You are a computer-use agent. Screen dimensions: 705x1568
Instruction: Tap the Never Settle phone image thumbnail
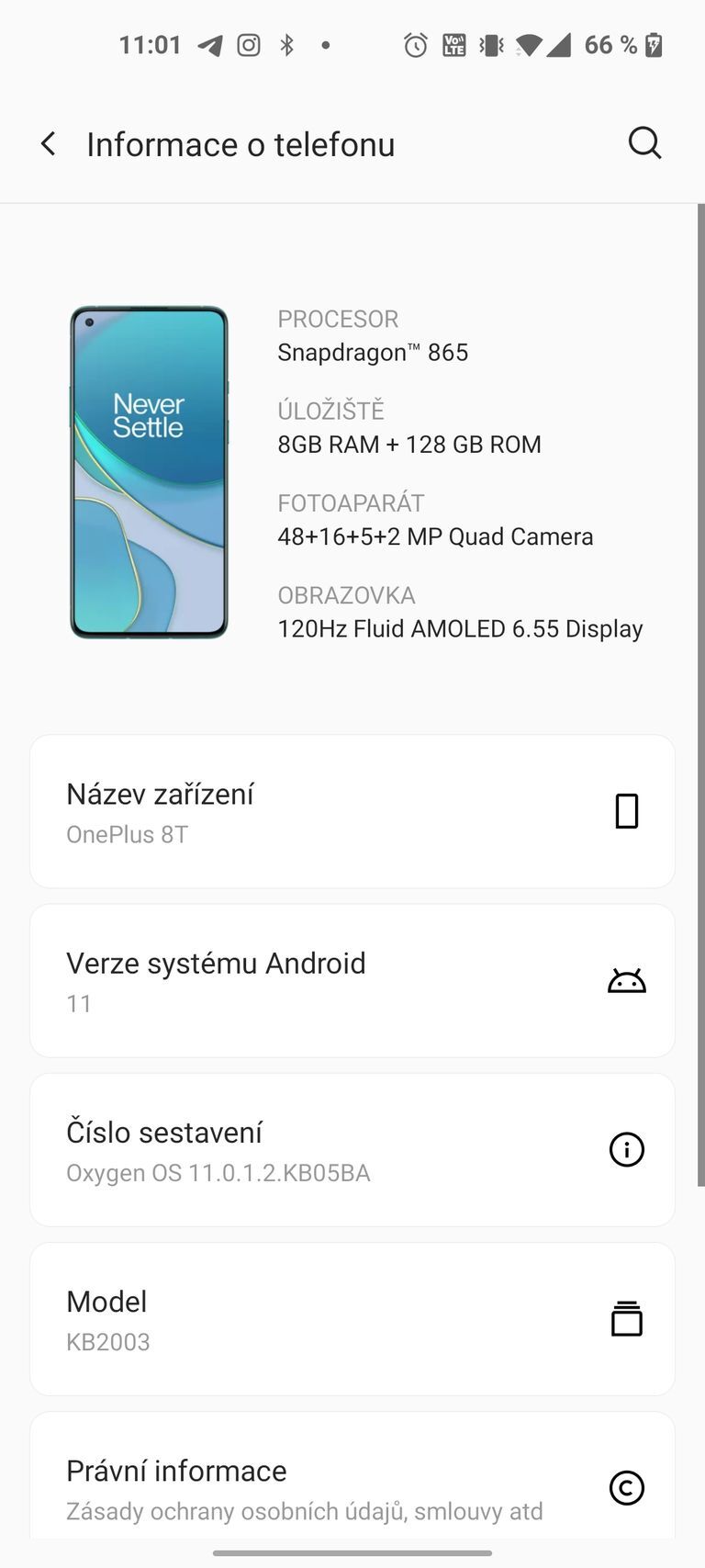[x=149, y=471]
